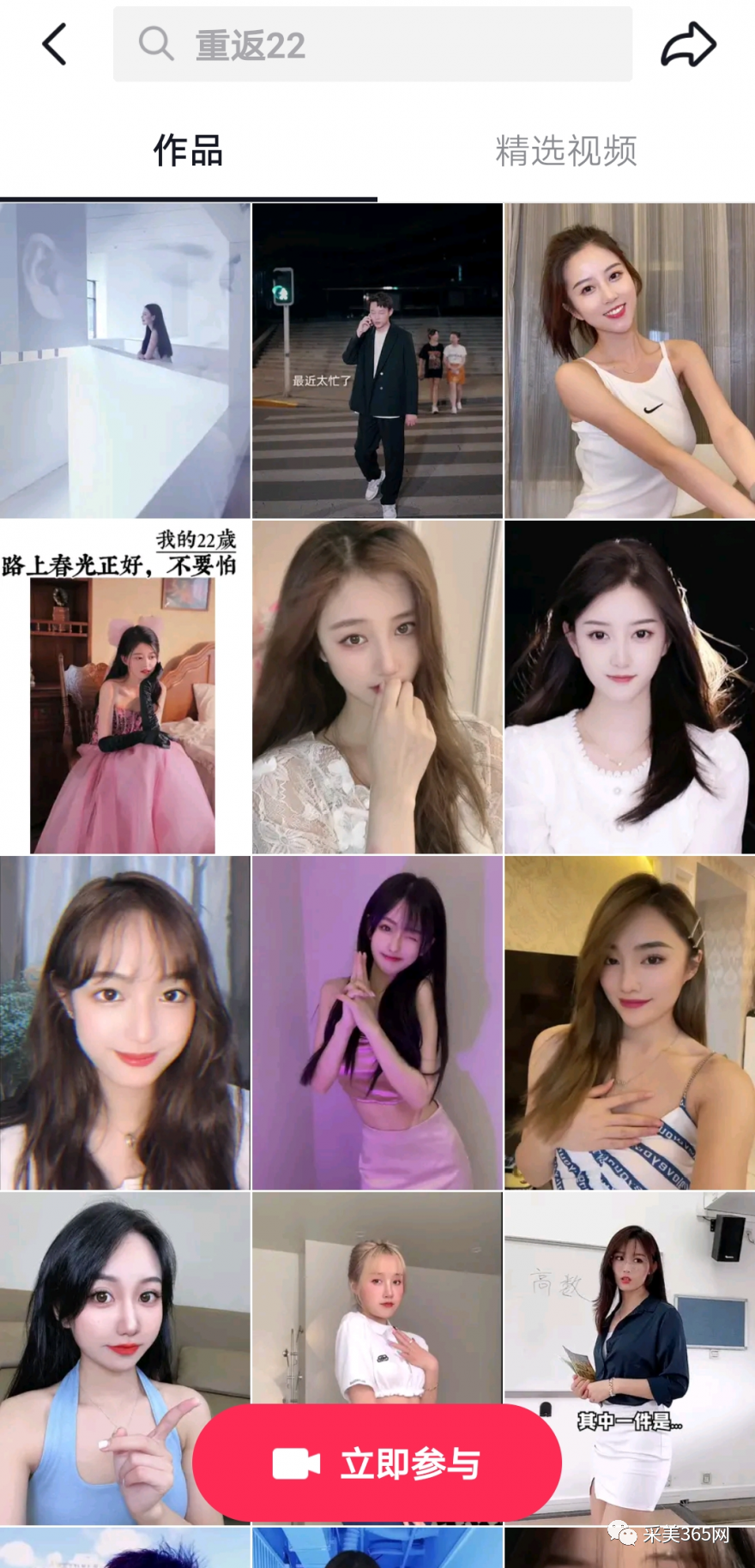Tap the 重返22 search field
Screen dimensions: 755x1568
(x=372, y=45)
